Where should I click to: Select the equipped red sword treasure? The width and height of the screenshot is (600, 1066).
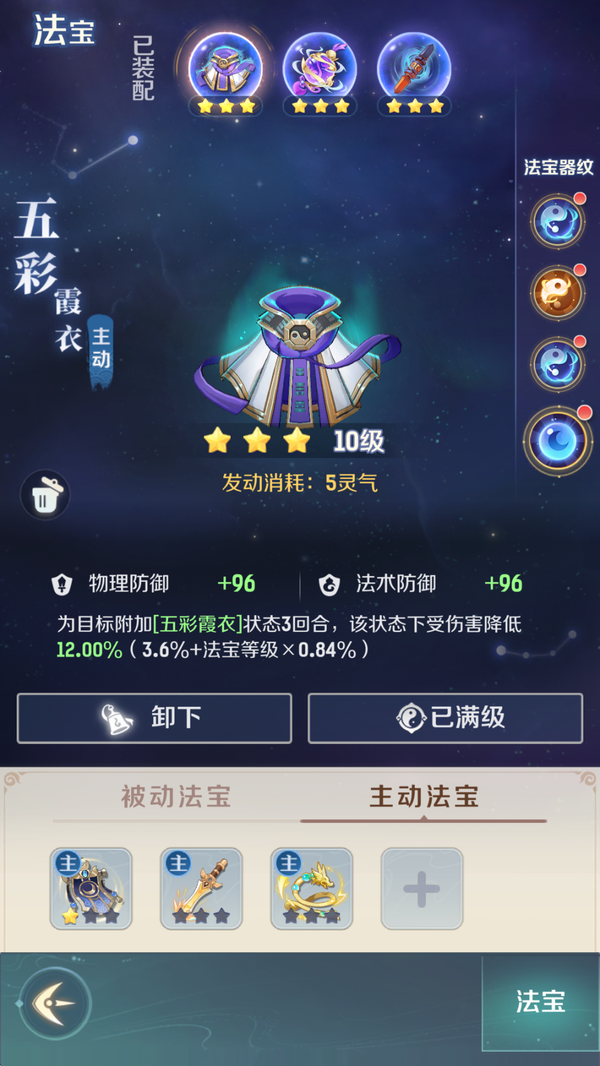[413, 68]
